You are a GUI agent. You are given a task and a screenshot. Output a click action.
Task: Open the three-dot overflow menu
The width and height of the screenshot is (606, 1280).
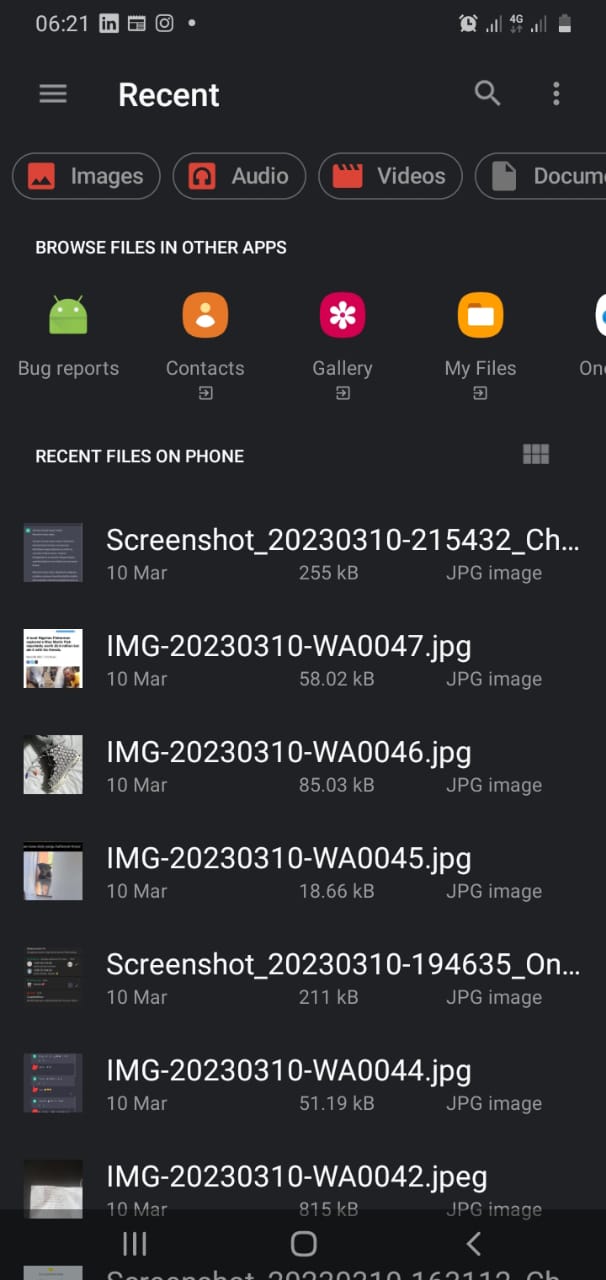click(x=556, y=94)
